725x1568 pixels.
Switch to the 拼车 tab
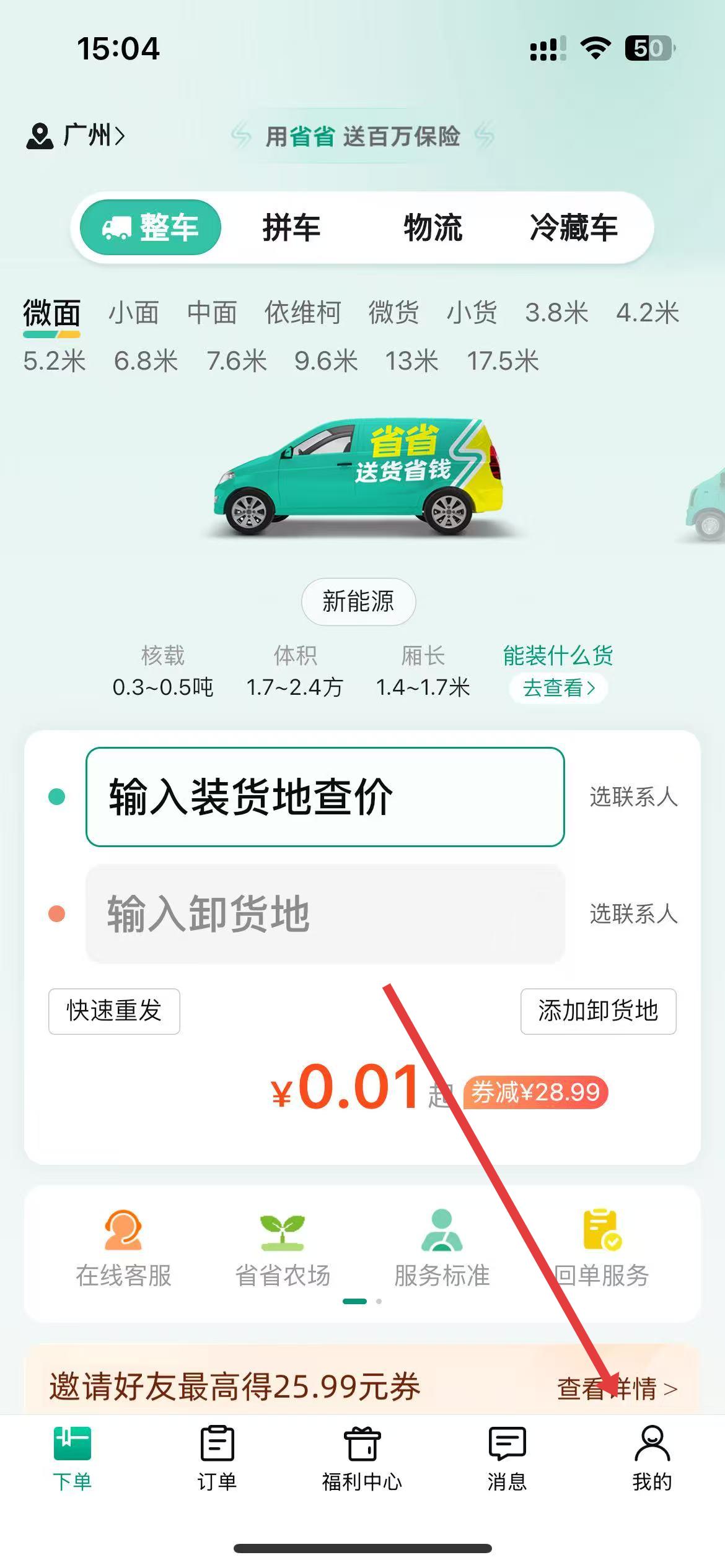[291, 227]
